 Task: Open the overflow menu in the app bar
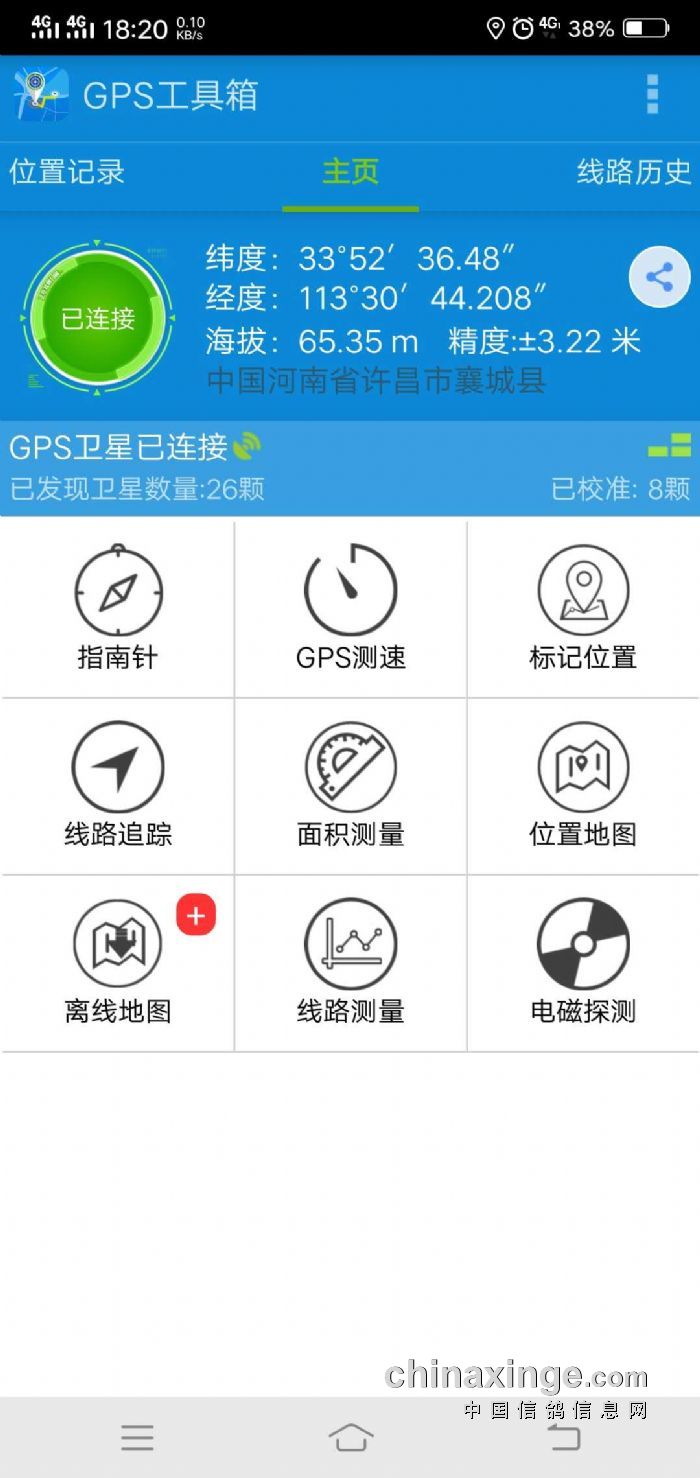coord(652,94)
